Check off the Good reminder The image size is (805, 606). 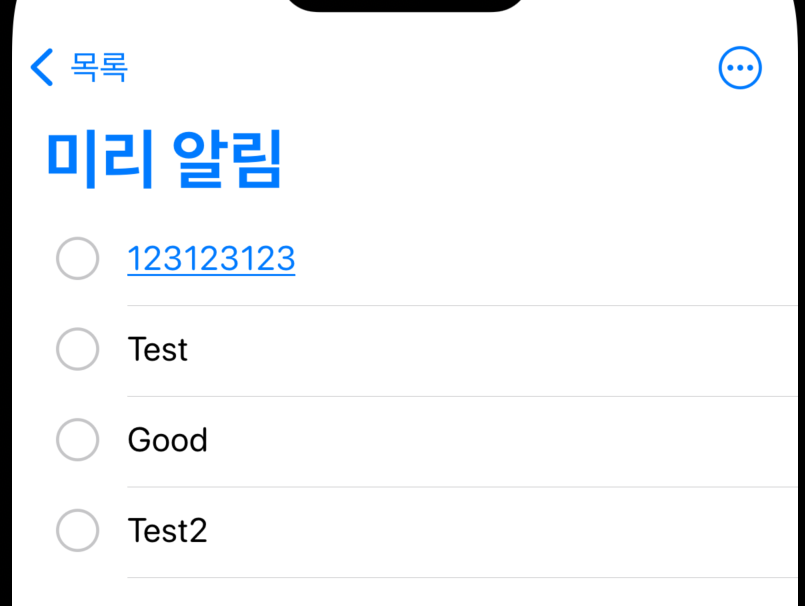[x=77, y=440]
